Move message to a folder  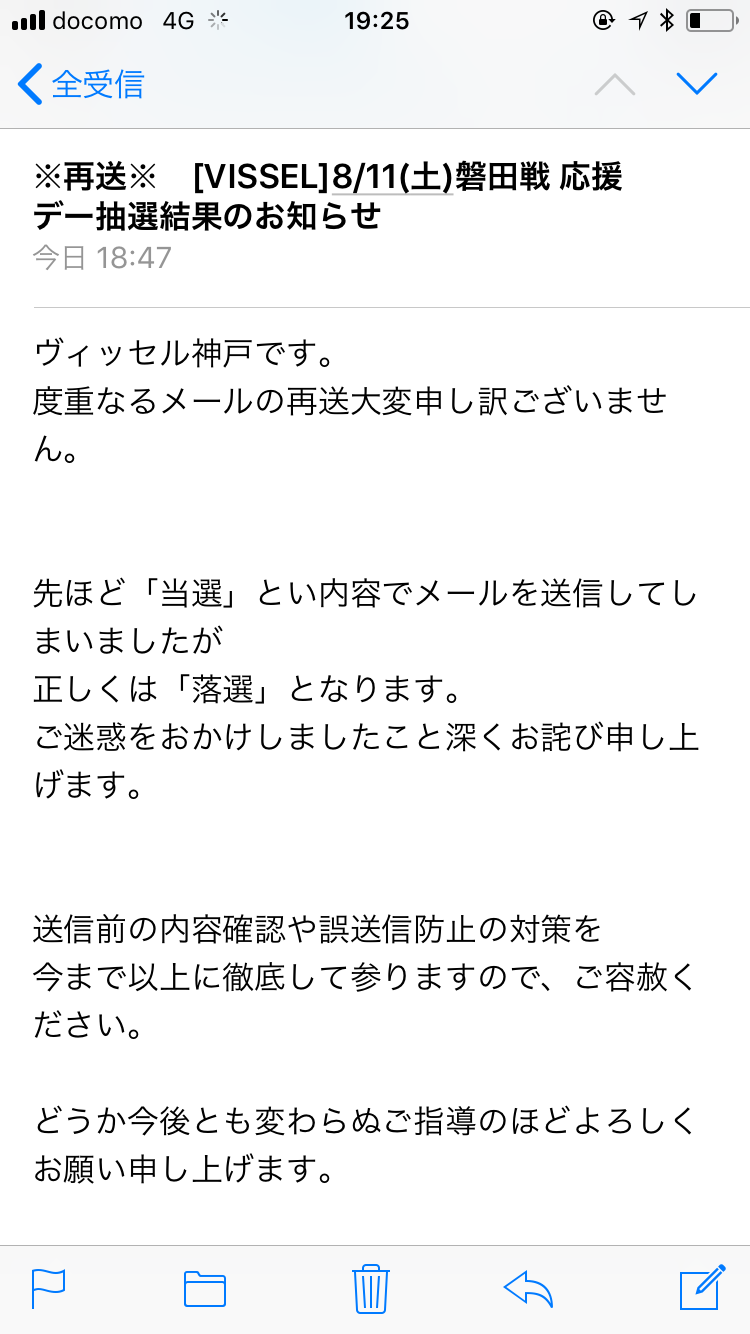[x=205, y=1287]
